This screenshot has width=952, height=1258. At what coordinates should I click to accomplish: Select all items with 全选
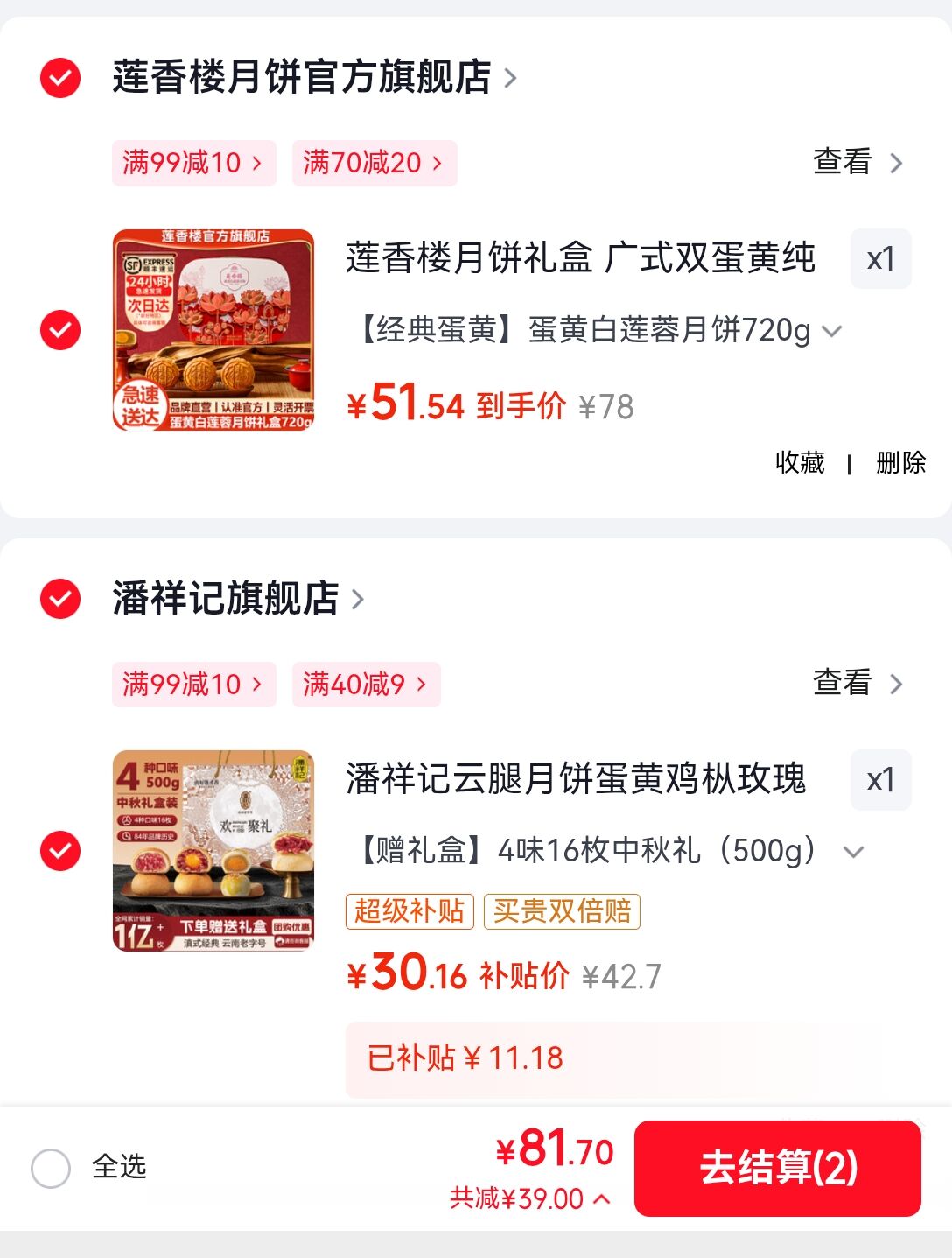pos(88,1168)
